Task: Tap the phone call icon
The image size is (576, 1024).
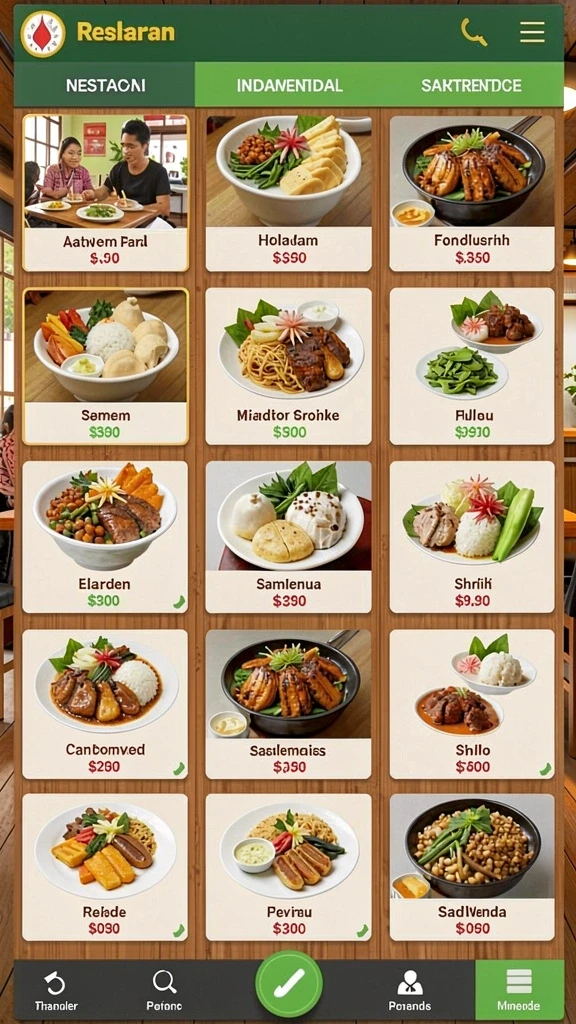Action: tap(473, 31)
